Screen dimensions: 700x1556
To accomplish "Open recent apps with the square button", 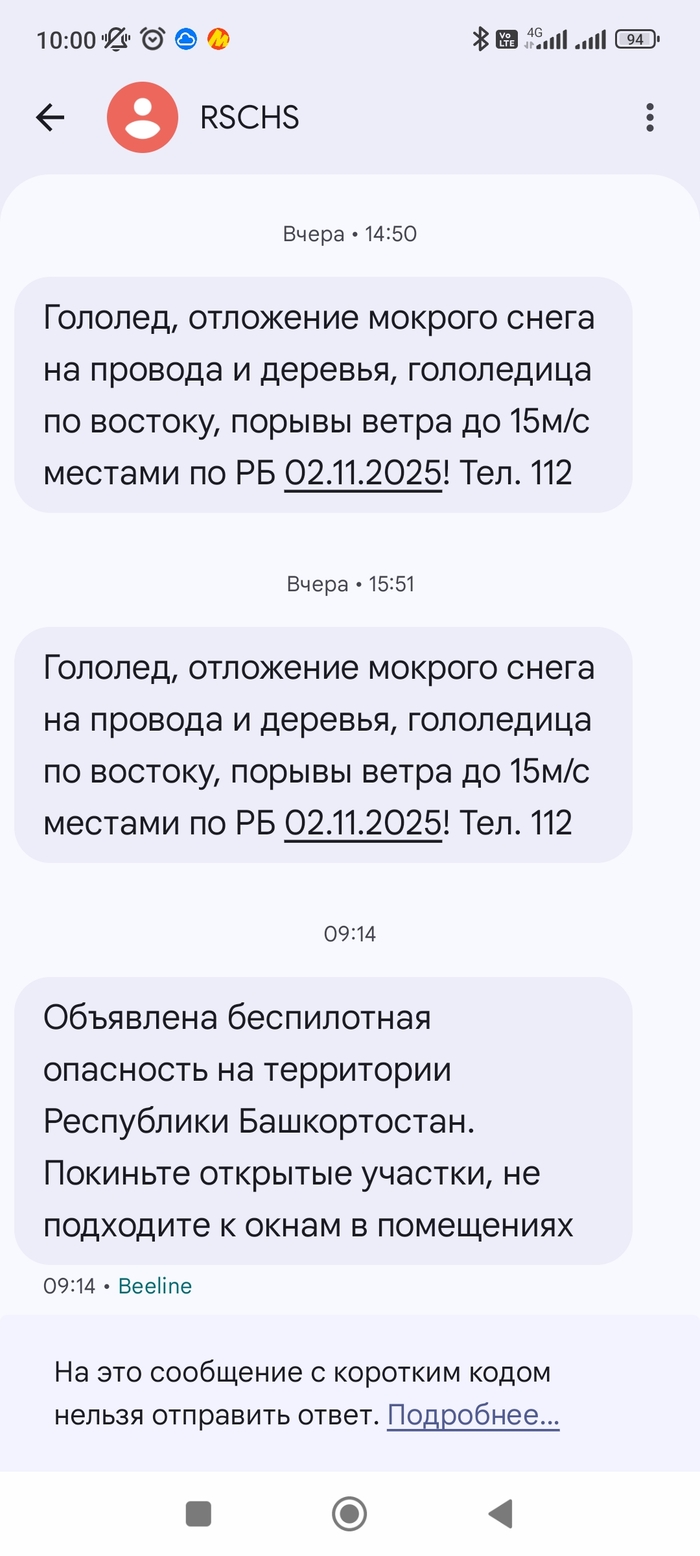I will click(198, 1514).
